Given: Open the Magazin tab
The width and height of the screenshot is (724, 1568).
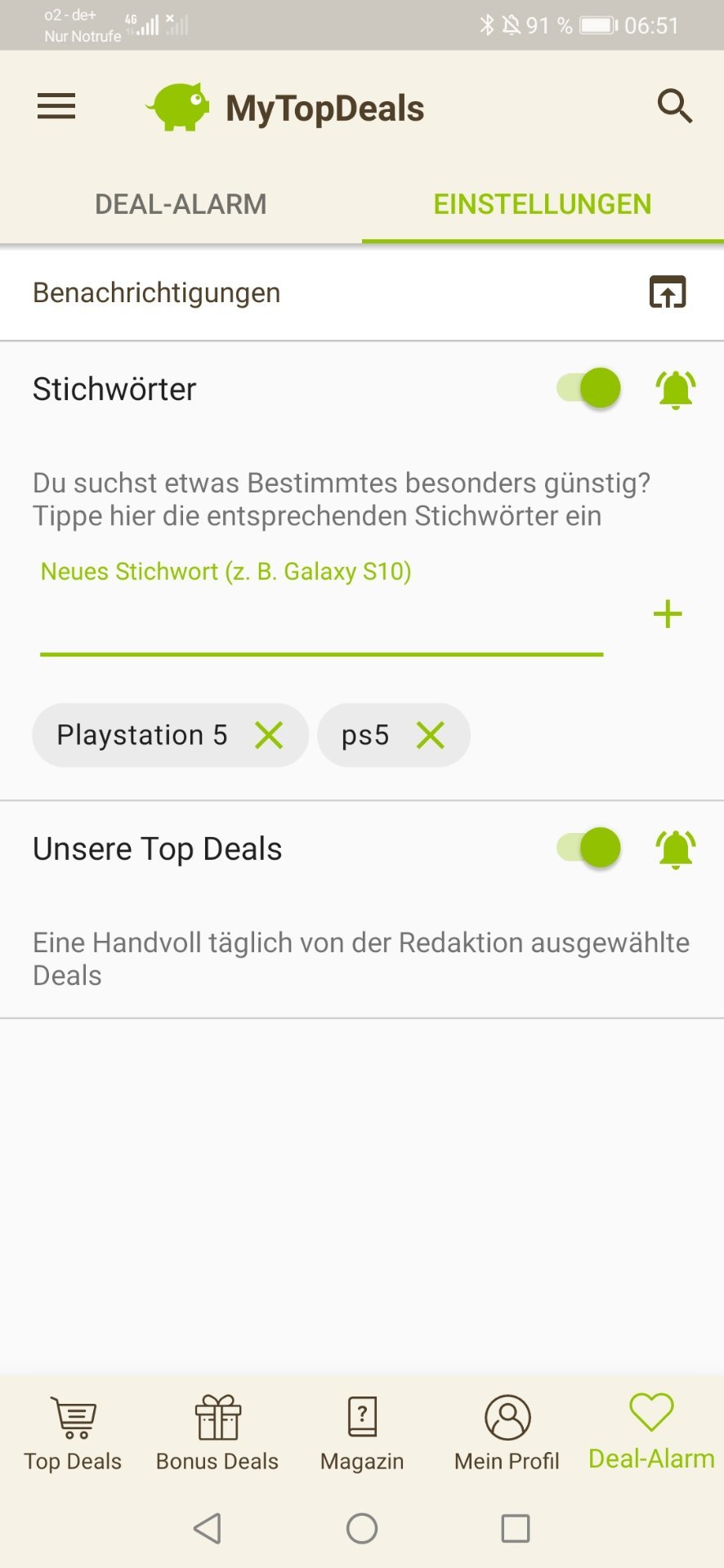Looking at the screenshot, I should point(362,1432).
